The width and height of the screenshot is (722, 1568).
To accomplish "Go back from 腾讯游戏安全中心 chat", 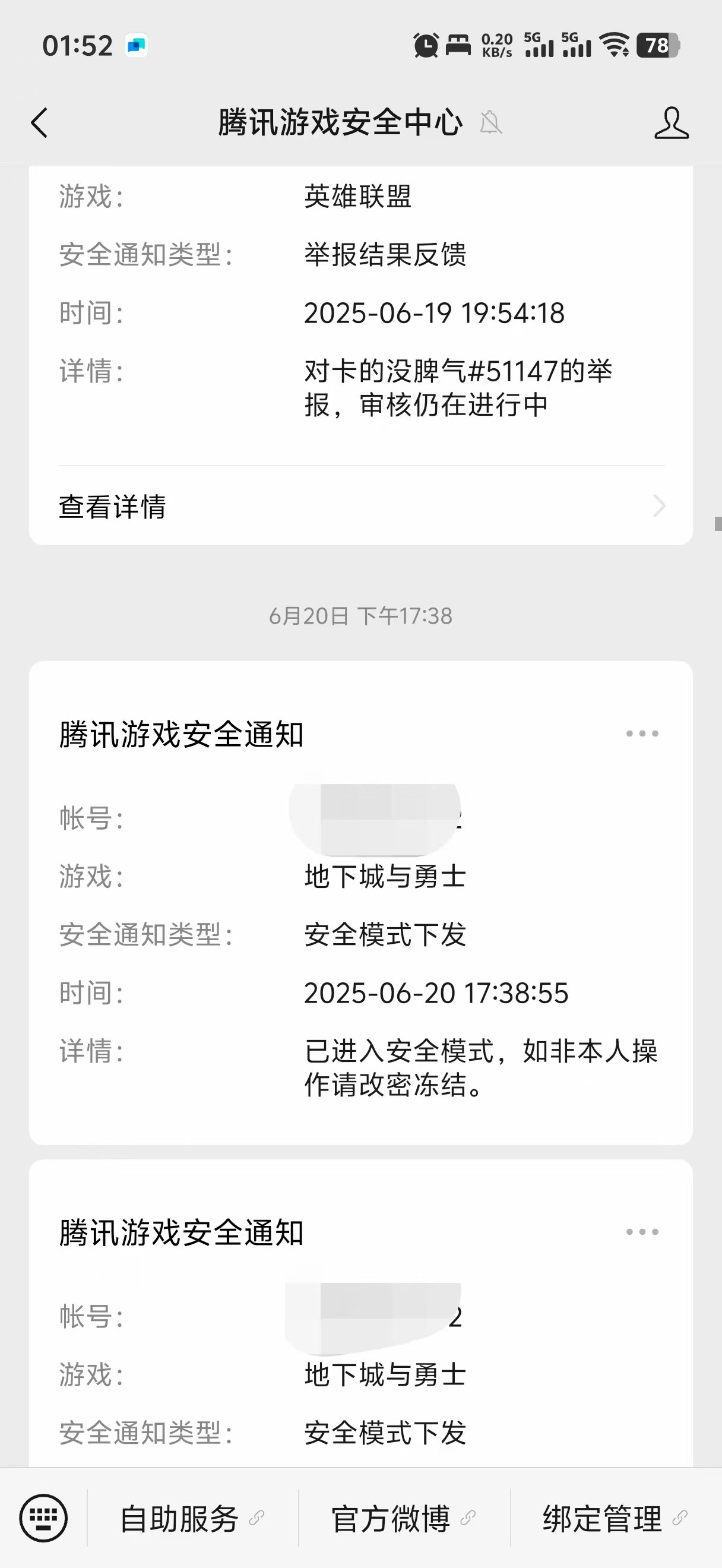I will tap(40, 123).
